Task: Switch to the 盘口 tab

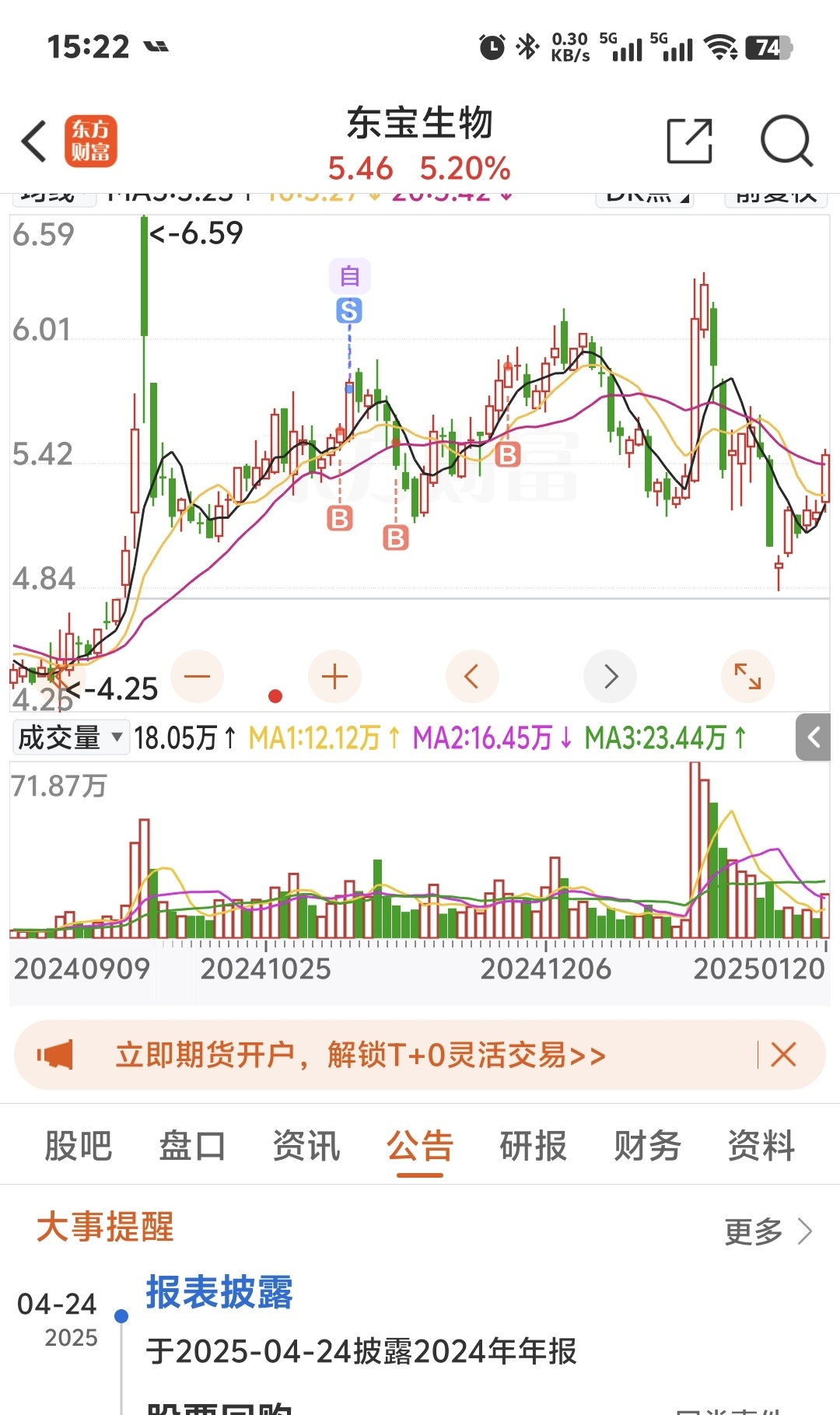Action: (x=192, y=1146)
